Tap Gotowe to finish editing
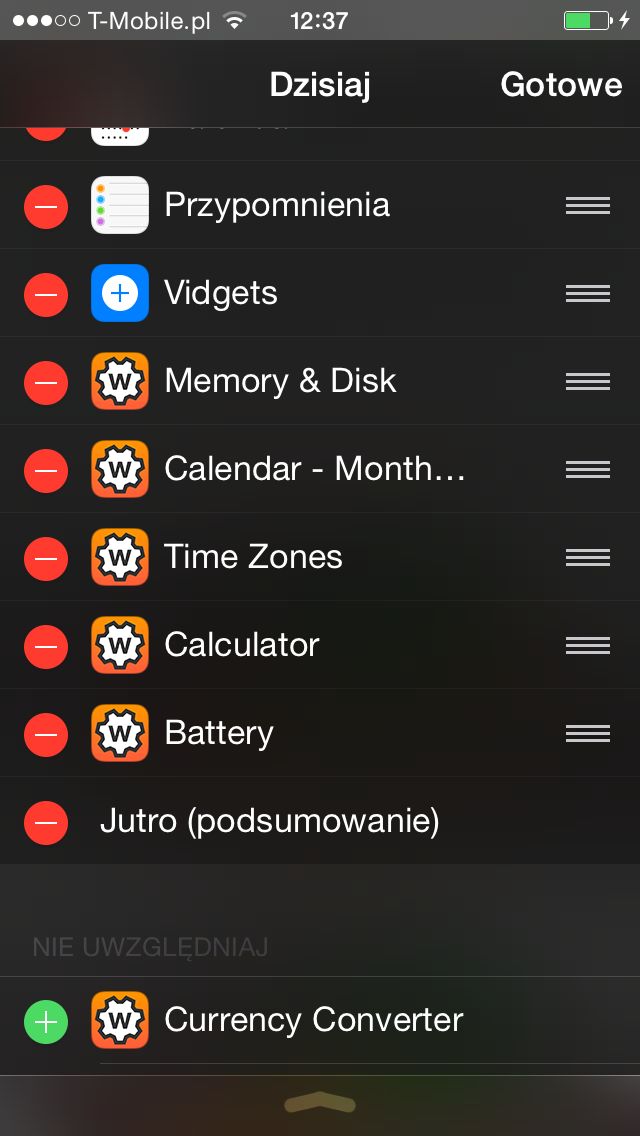This screenshot has width=640, height=1136. click(x=561, y=85)
